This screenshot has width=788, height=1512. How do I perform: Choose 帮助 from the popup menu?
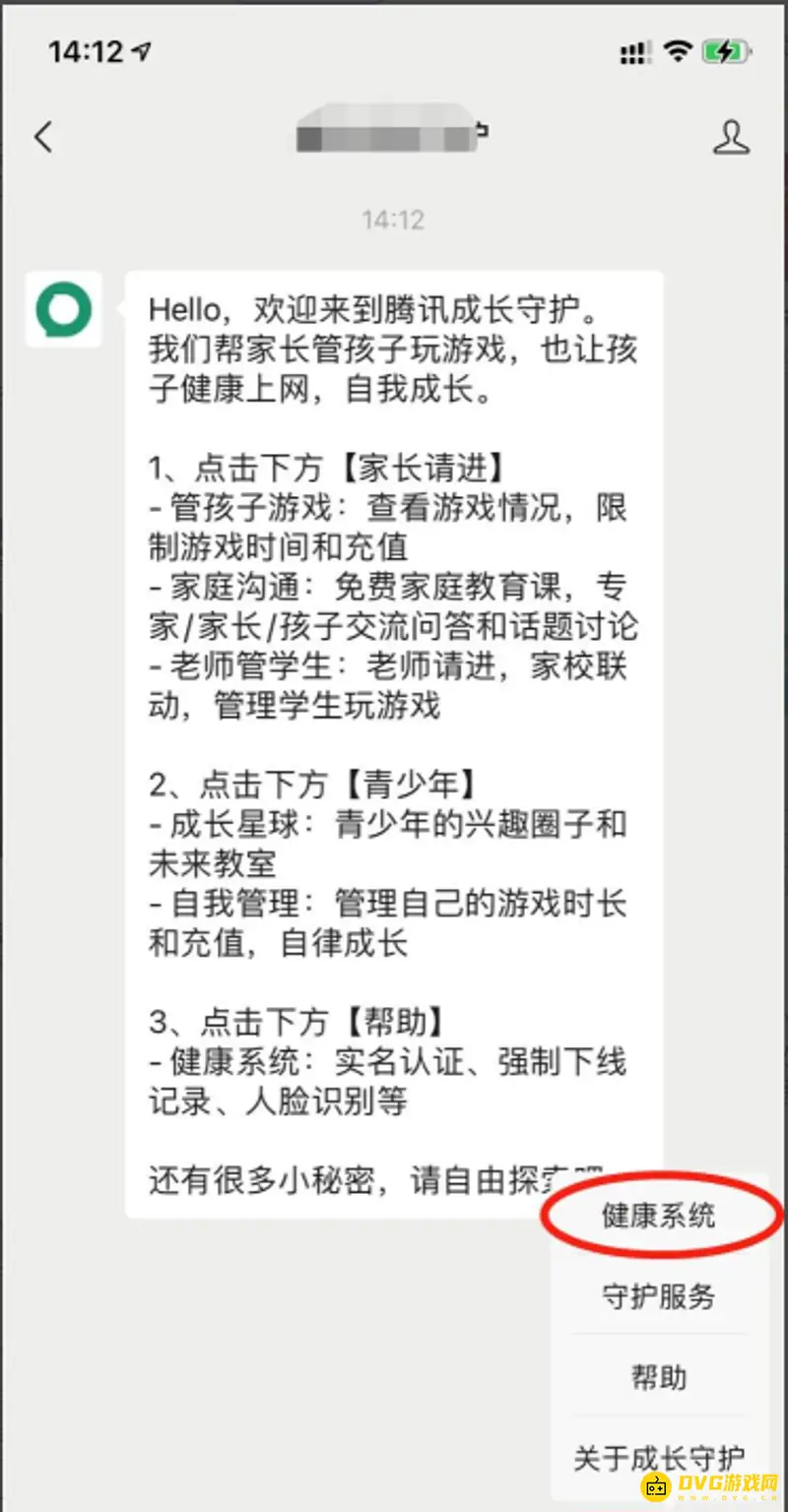point(658,1376)
